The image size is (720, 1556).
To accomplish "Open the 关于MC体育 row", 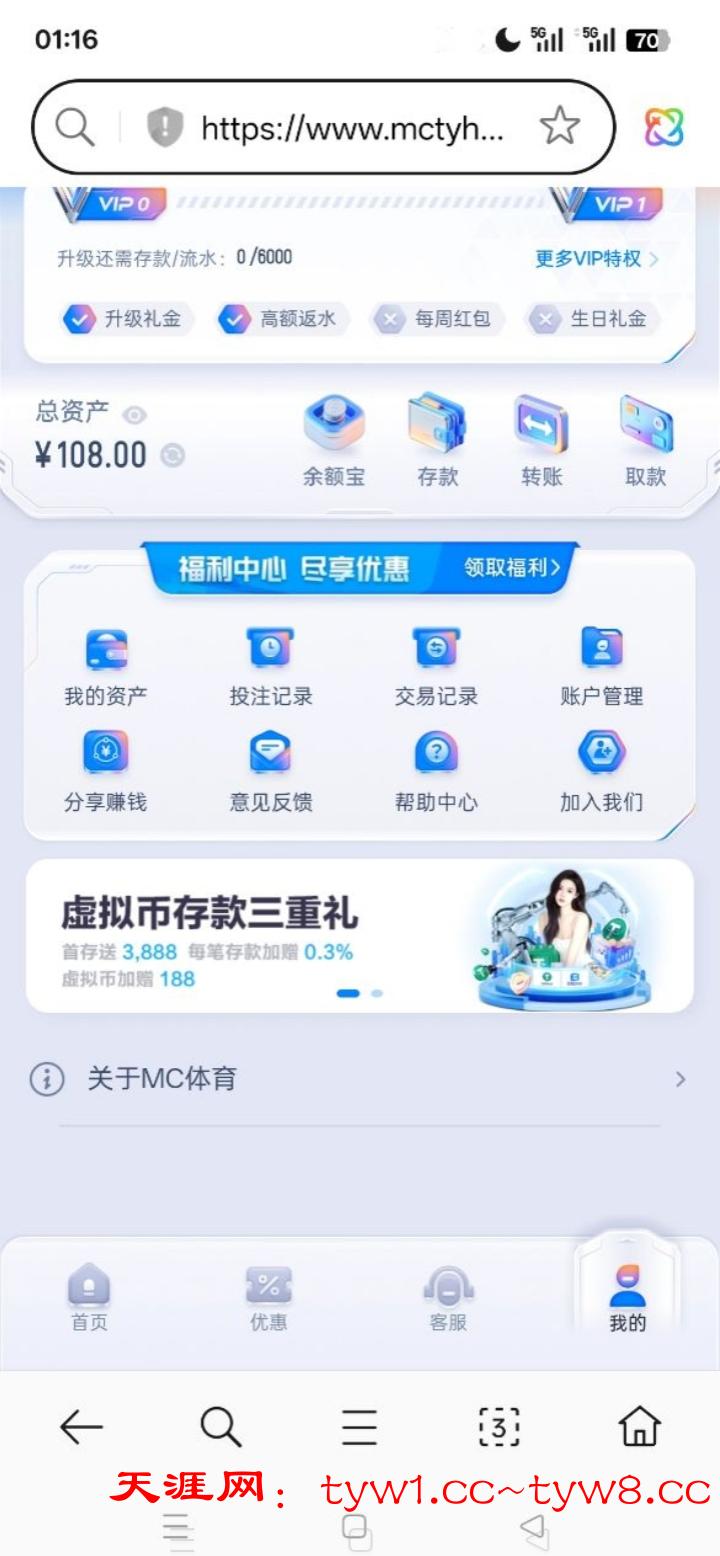I will click(359, 1079).
